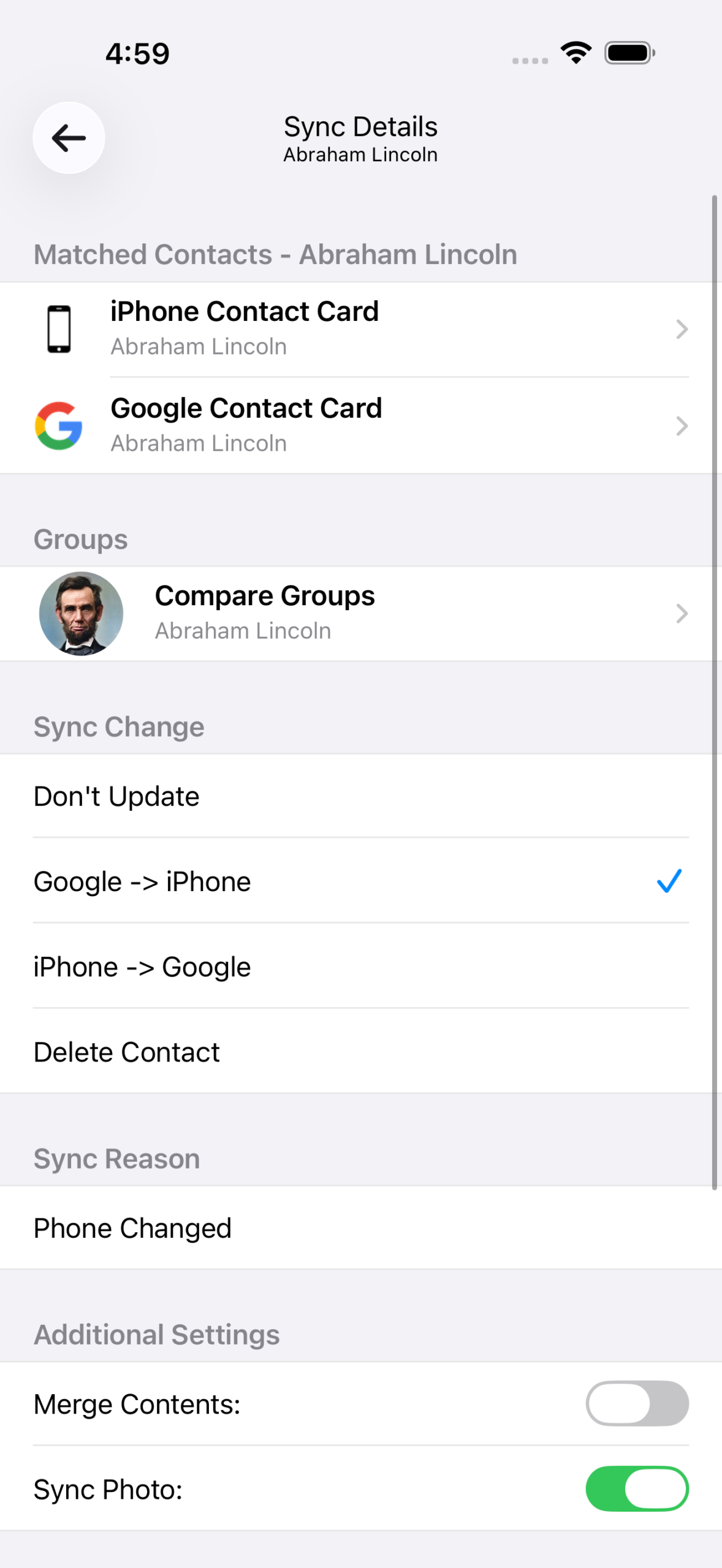Screen dimensions: 722x1568
Task: Select the Don't Update option
Action: coord(360,796)
